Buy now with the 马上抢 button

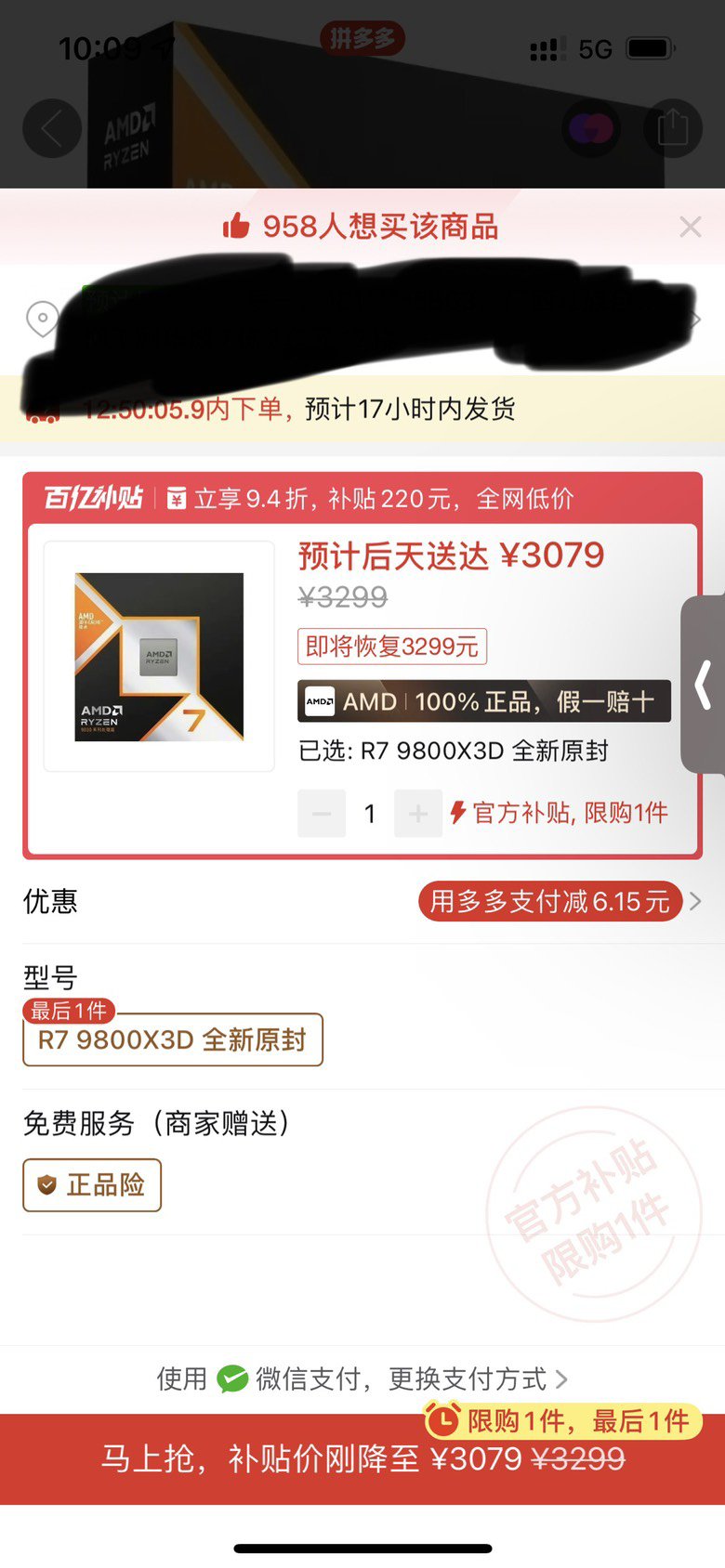click(x=362, y=1458)
